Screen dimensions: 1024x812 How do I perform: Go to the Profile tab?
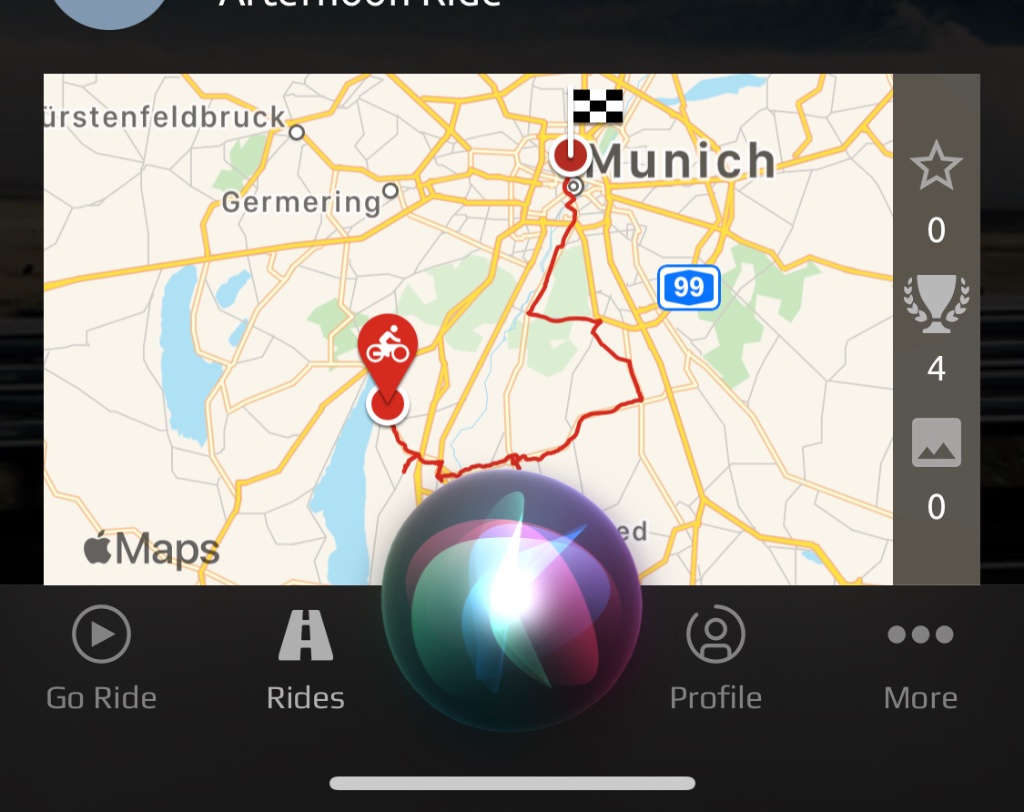715,657
